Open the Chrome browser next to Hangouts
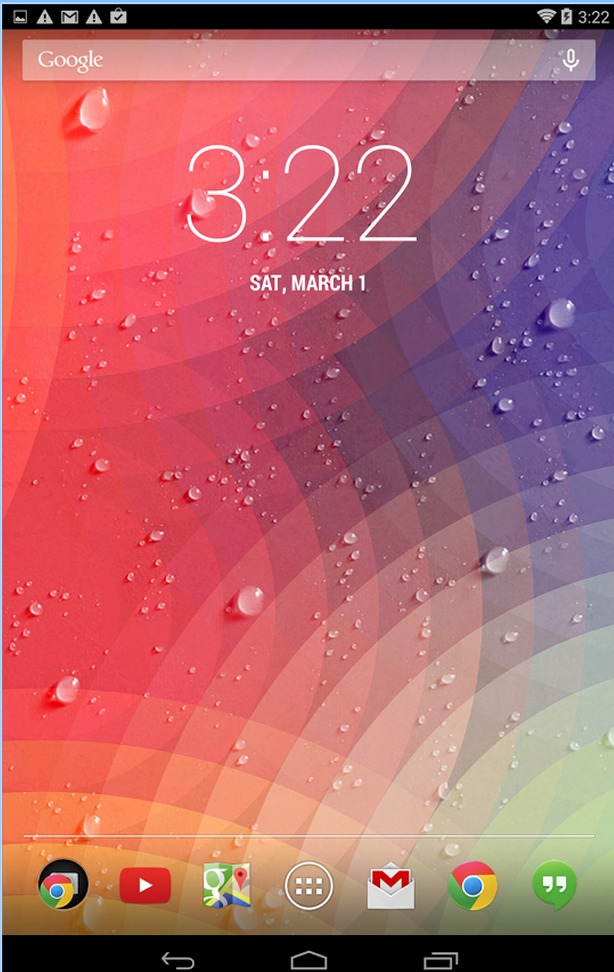 (473, 886)
